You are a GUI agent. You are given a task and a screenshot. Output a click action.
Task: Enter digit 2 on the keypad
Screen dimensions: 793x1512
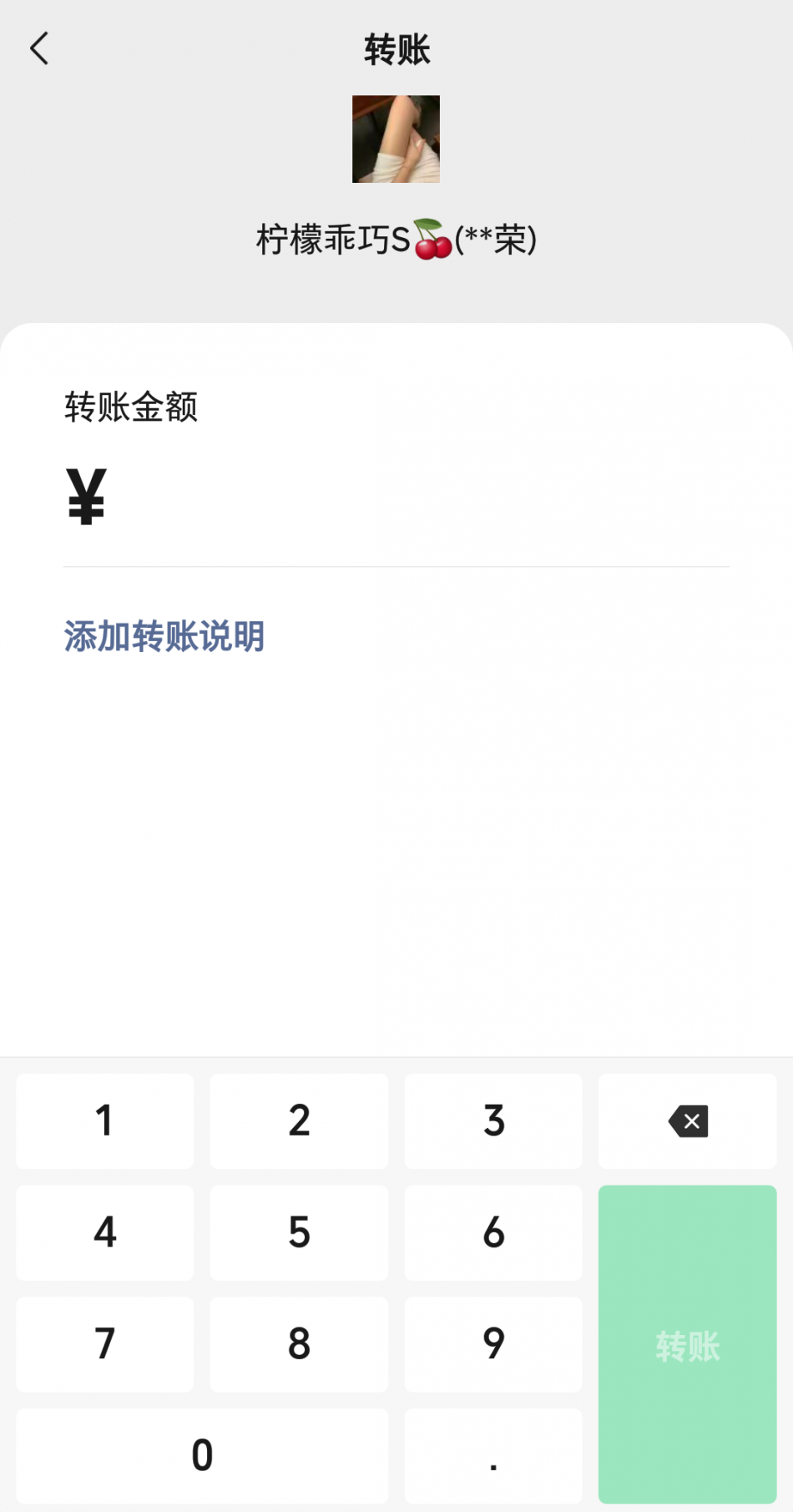[299, 1120]
